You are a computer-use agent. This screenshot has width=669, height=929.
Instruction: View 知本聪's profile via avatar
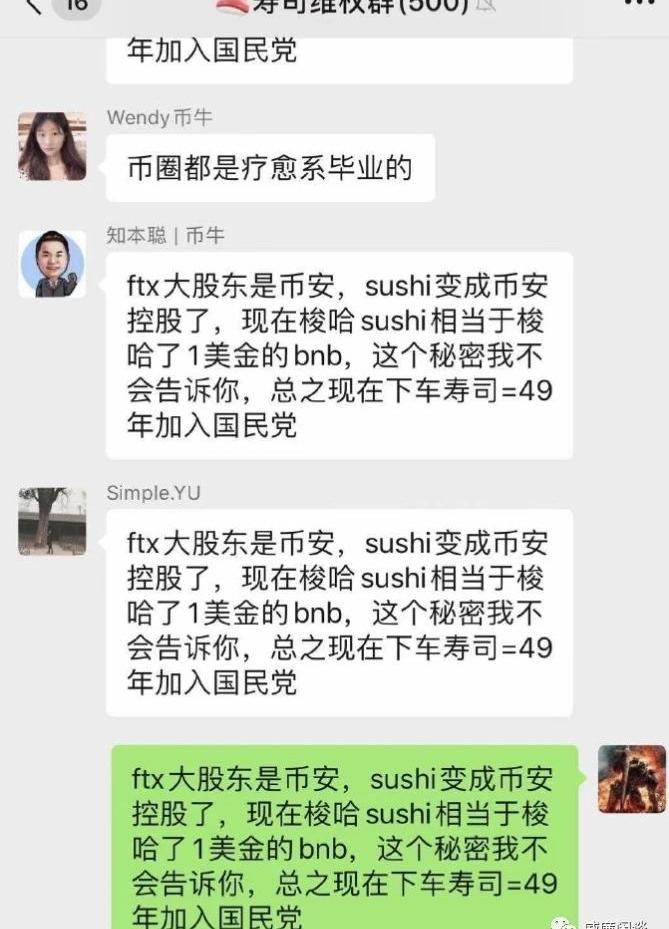(52, 264)
